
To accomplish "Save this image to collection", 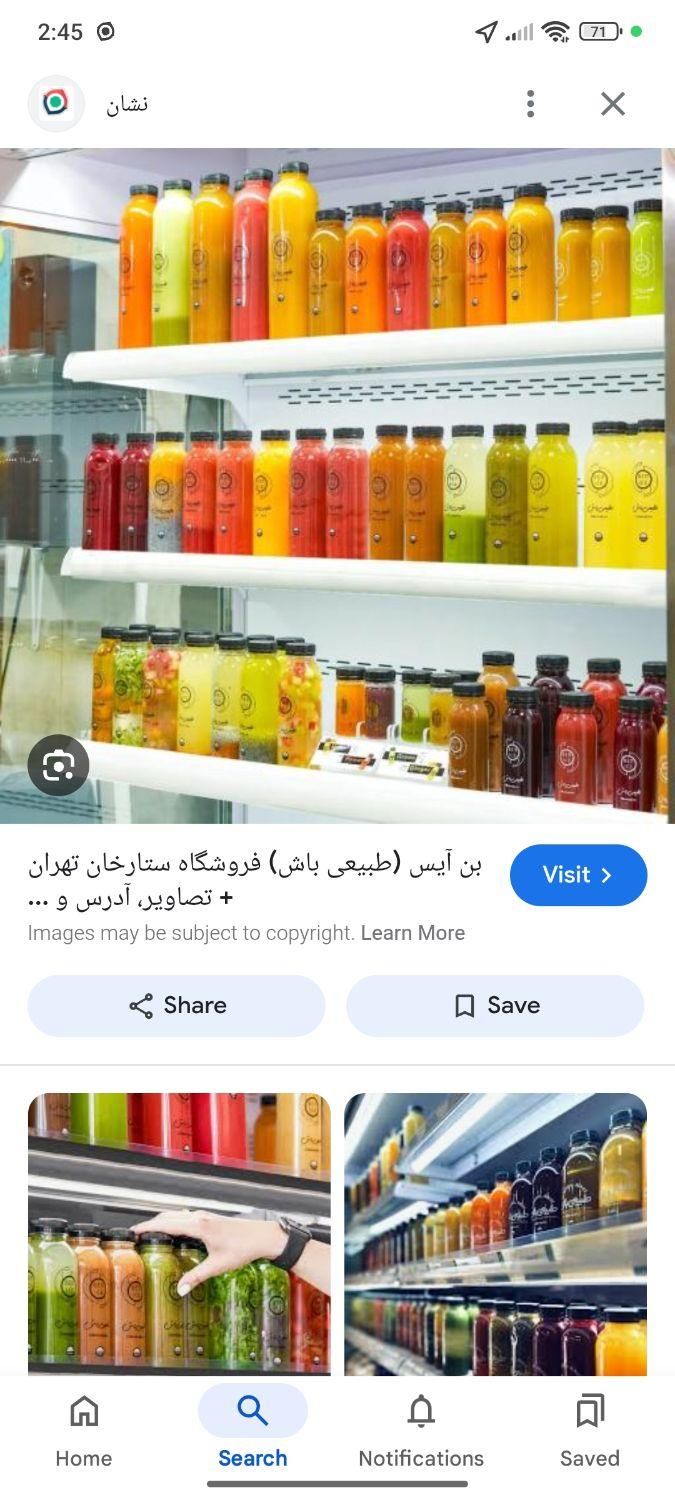I will click(x=495, y=1005).
